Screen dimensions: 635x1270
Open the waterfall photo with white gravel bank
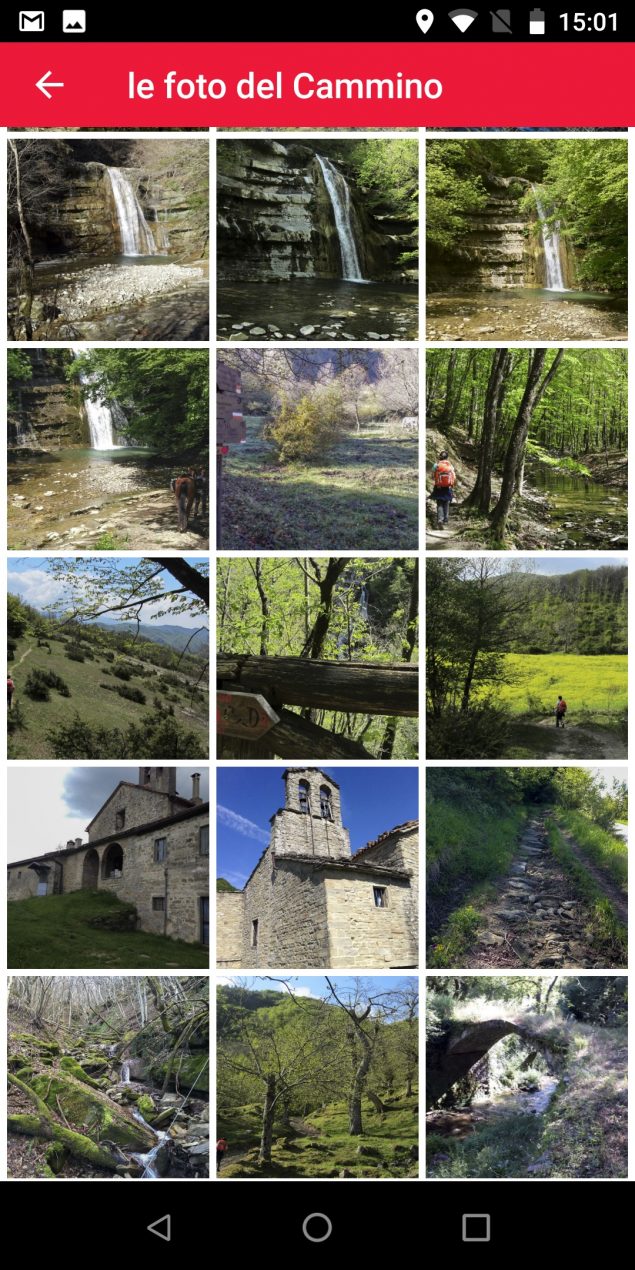click(x=108, y=240)
